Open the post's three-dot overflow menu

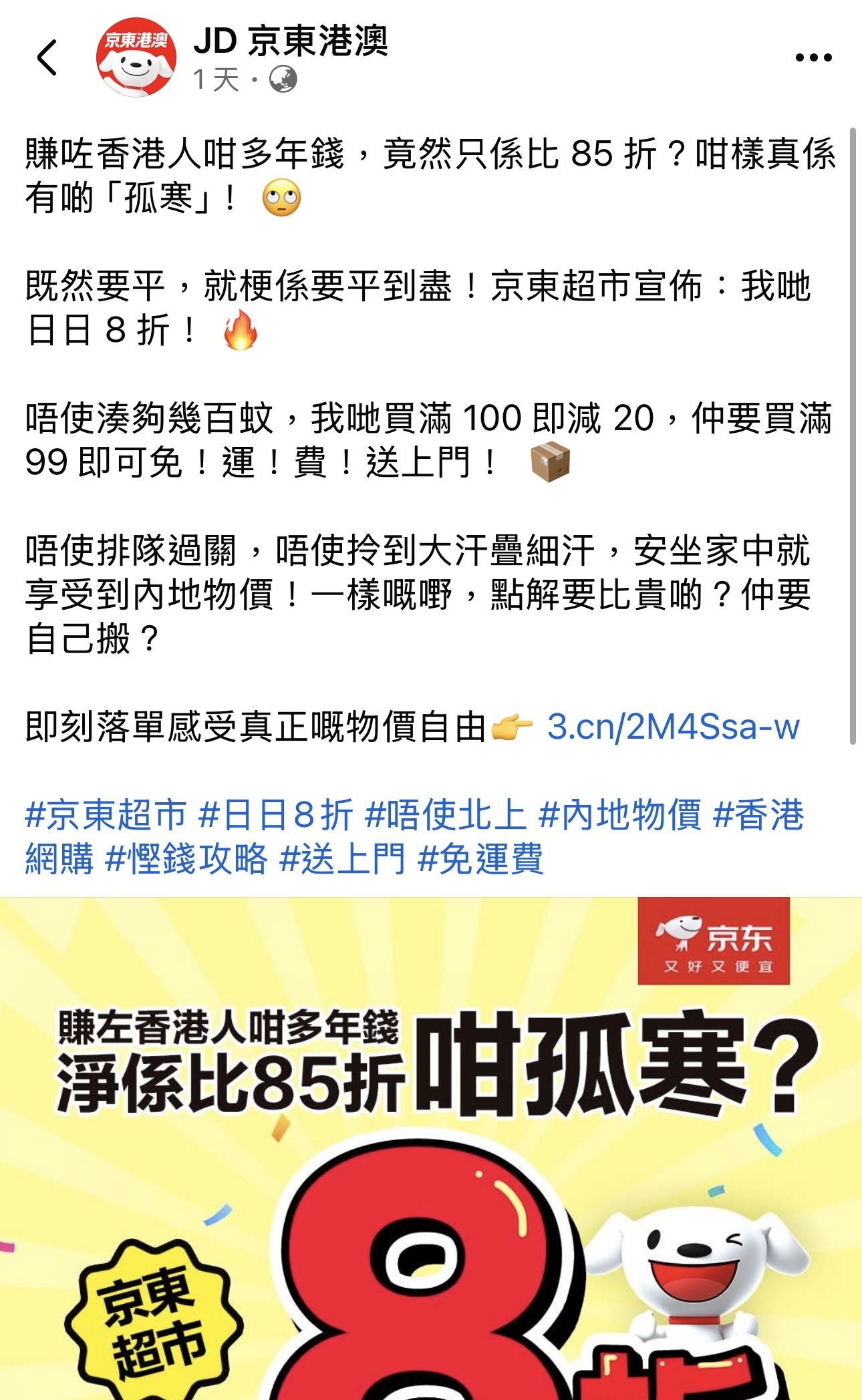pos(813,57)
